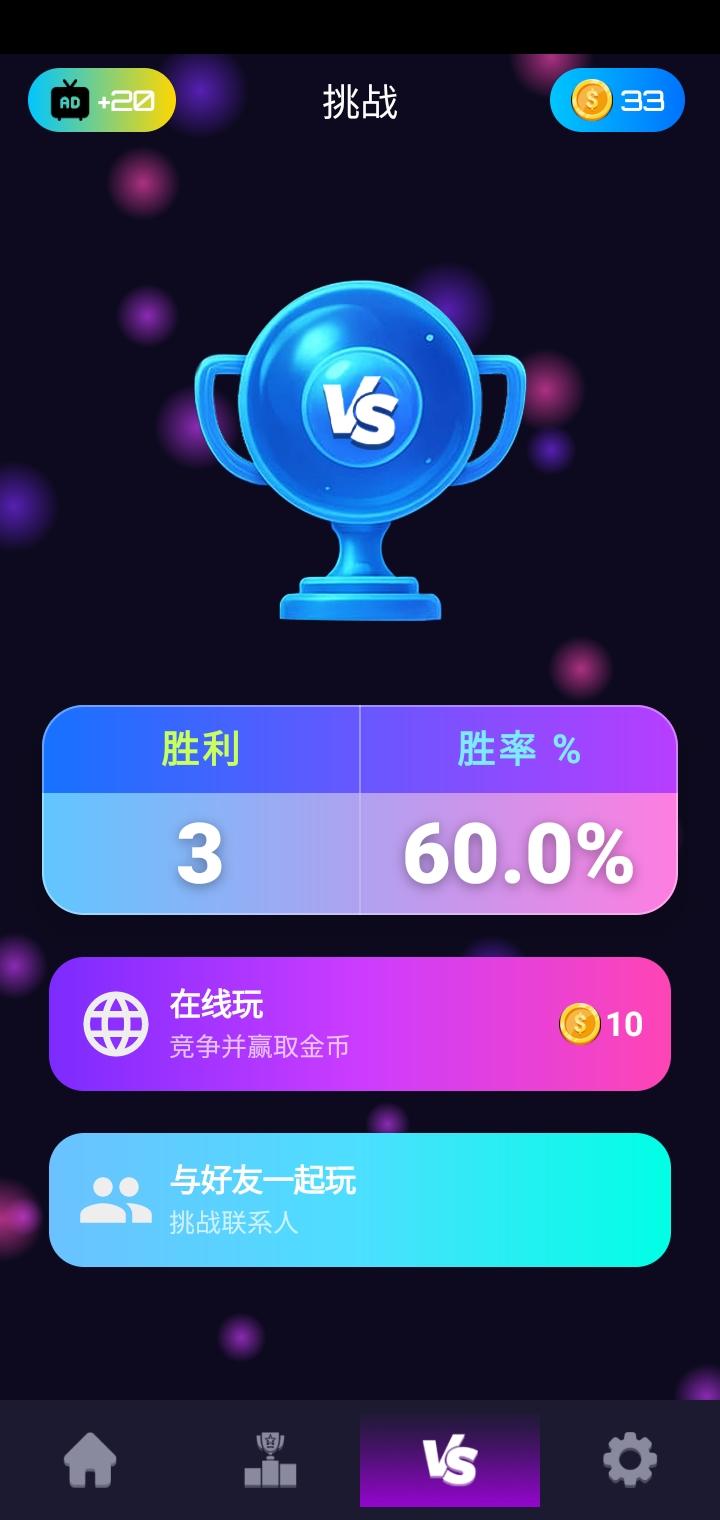This screenshot has height=1520, width=720.
Task: Select the VS challenge tab
Action: point(450,1460)
